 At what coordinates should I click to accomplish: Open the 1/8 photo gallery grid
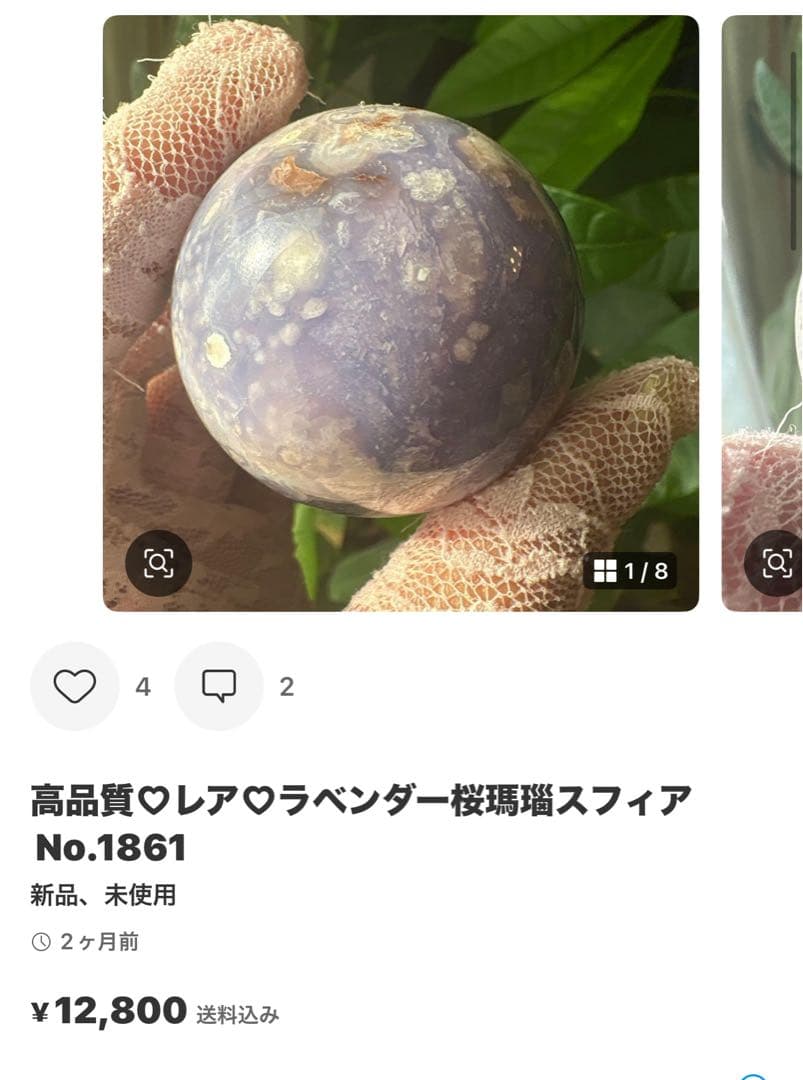[630, 571]
